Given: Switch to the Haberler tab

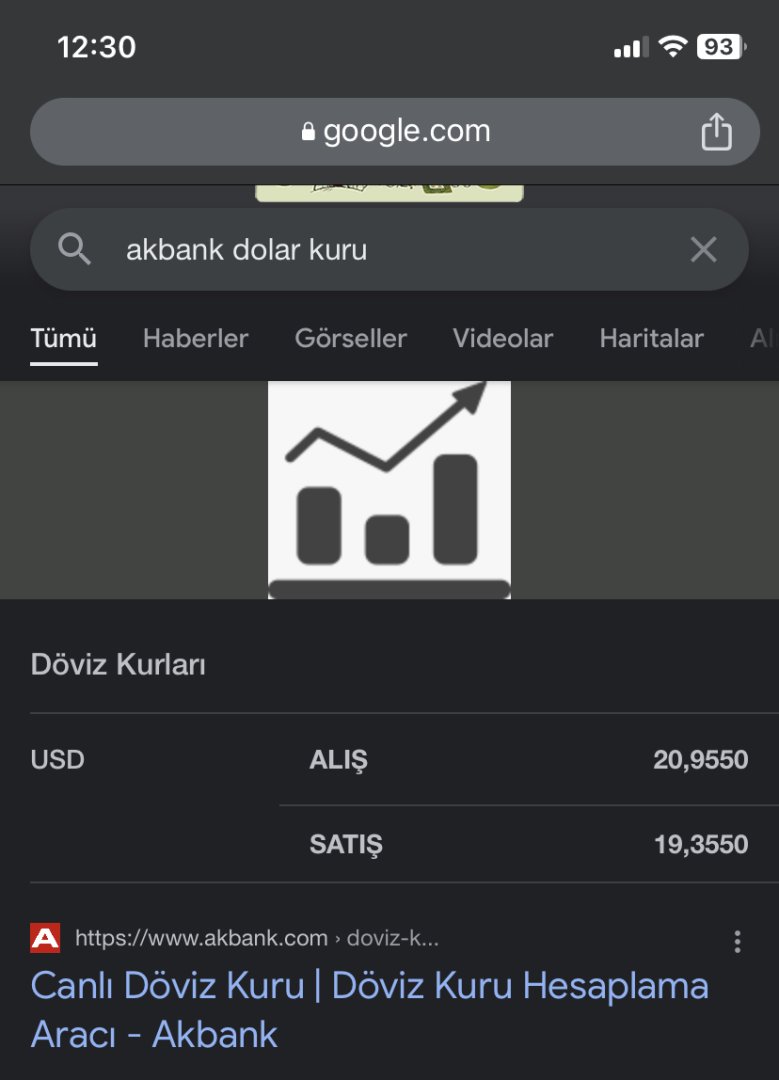Looking at the screenshot, I should 195,339.
